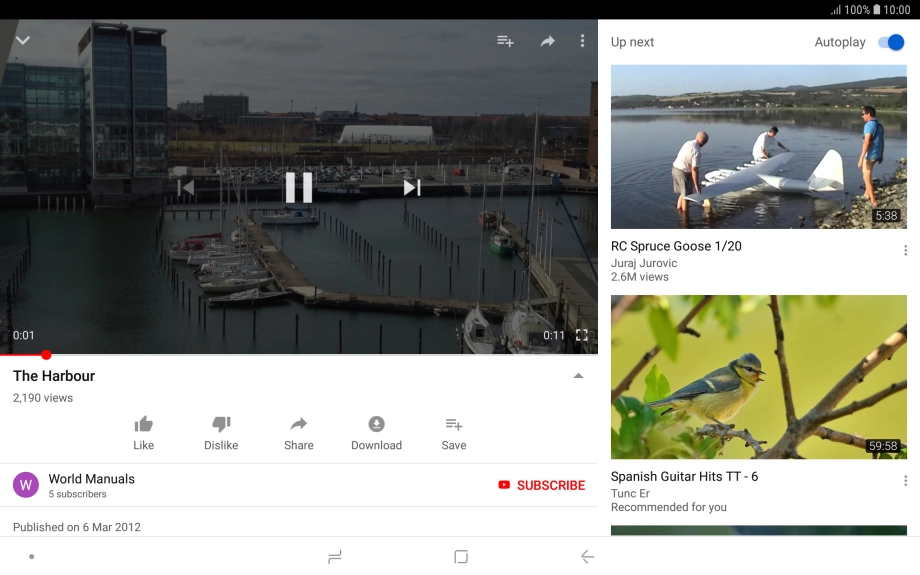Viewport: 920px width, 575px height.
Task: Skip to the next video
Action: click(x=411, y=187)
